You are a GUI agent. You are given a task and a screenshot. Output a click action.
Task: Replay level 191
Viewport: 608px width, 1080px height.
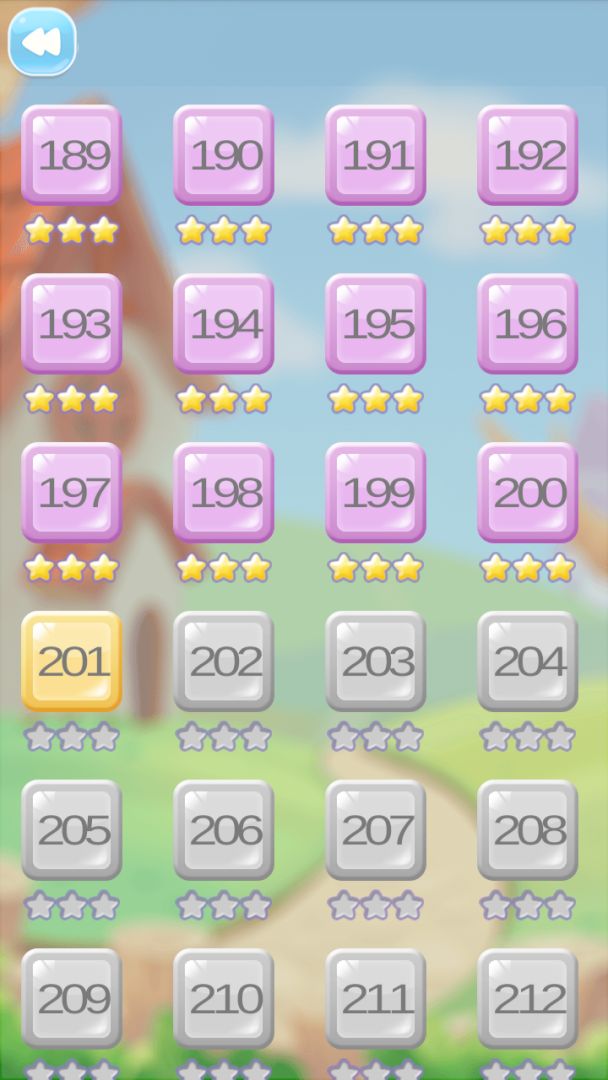click(x=376, y=155)
